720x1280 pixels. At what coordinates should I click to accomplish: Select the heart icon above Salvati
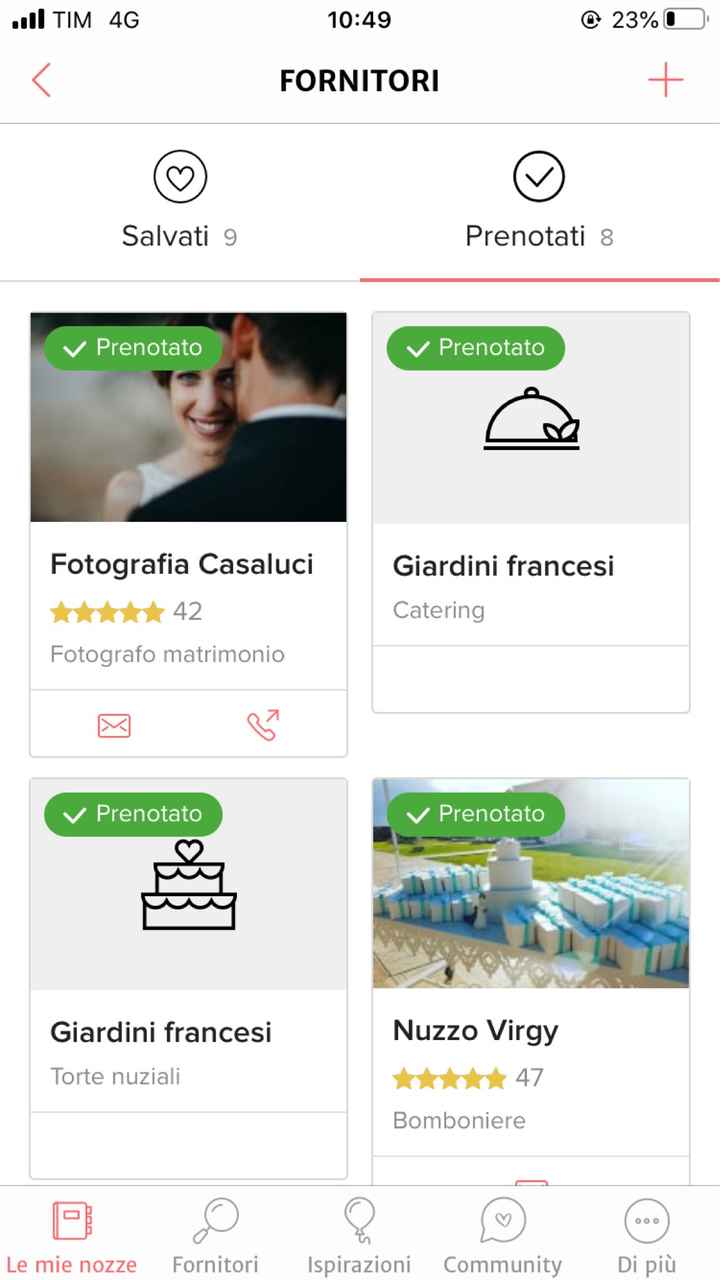tap(179, 176)
